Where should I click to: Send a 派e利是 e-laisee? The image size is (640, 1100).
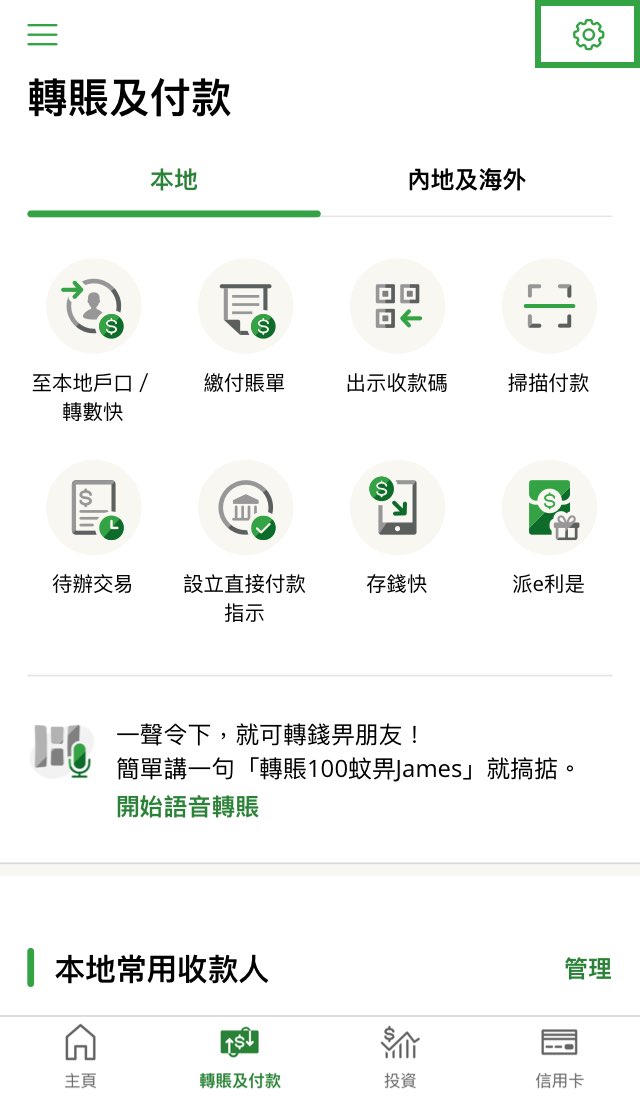coord(549,508)
